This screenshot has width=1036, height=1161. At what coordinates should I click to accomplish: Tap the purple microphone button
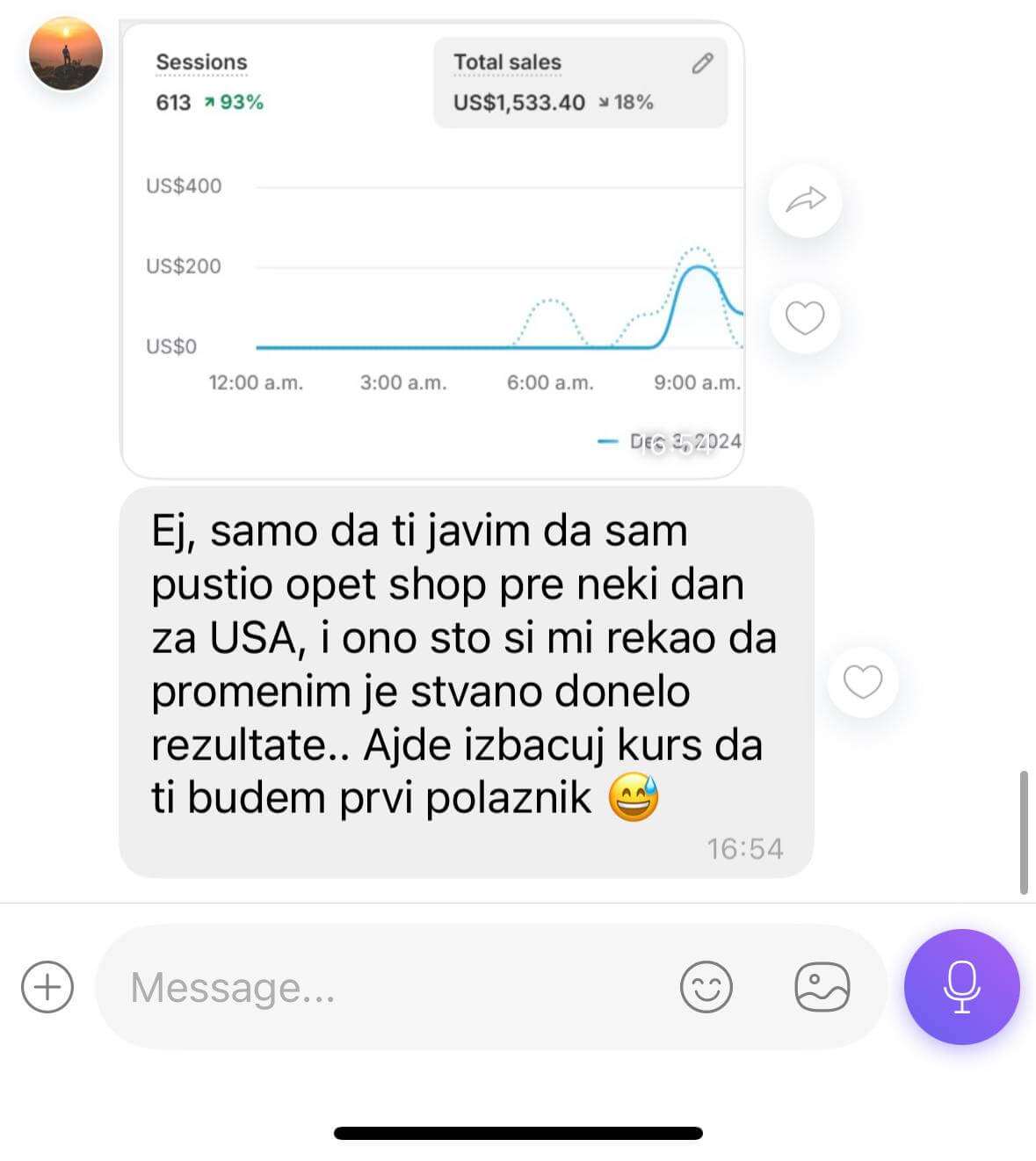point(961,987)
